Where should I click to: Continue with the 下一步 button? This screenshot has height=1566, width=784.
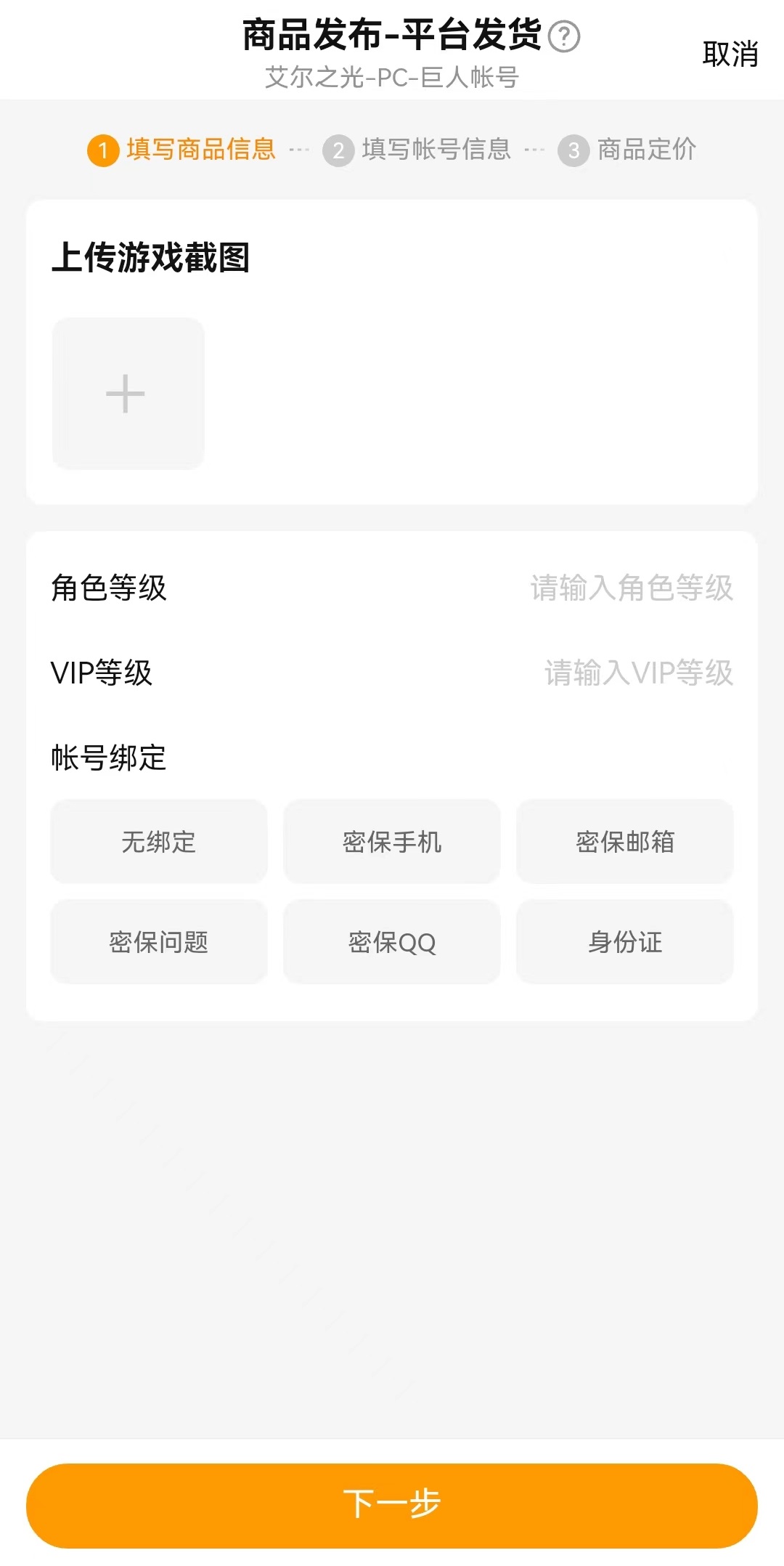pos(392,1504)
